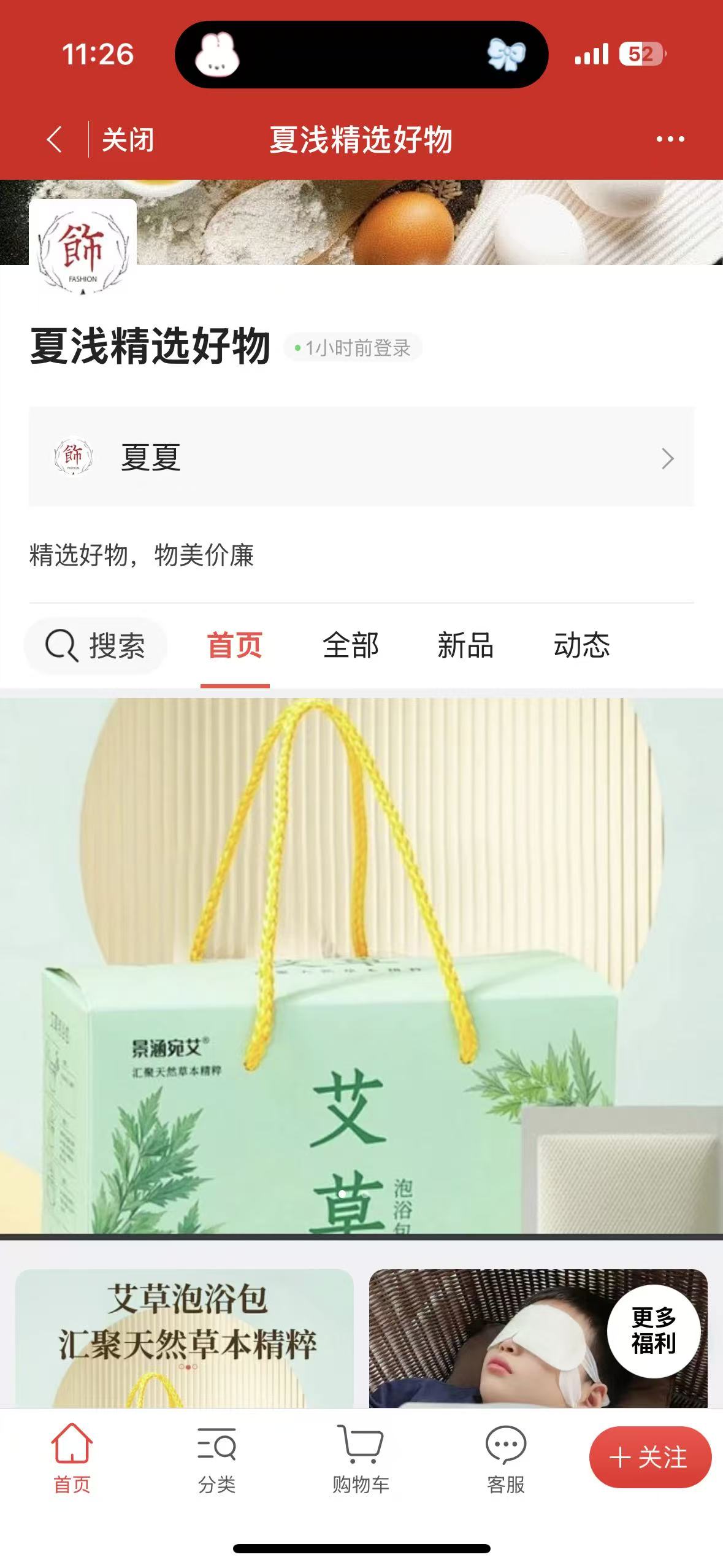Tap the 更多福利 floating button
Screen dimensions: 723x1568
(x=654, y=1330)
